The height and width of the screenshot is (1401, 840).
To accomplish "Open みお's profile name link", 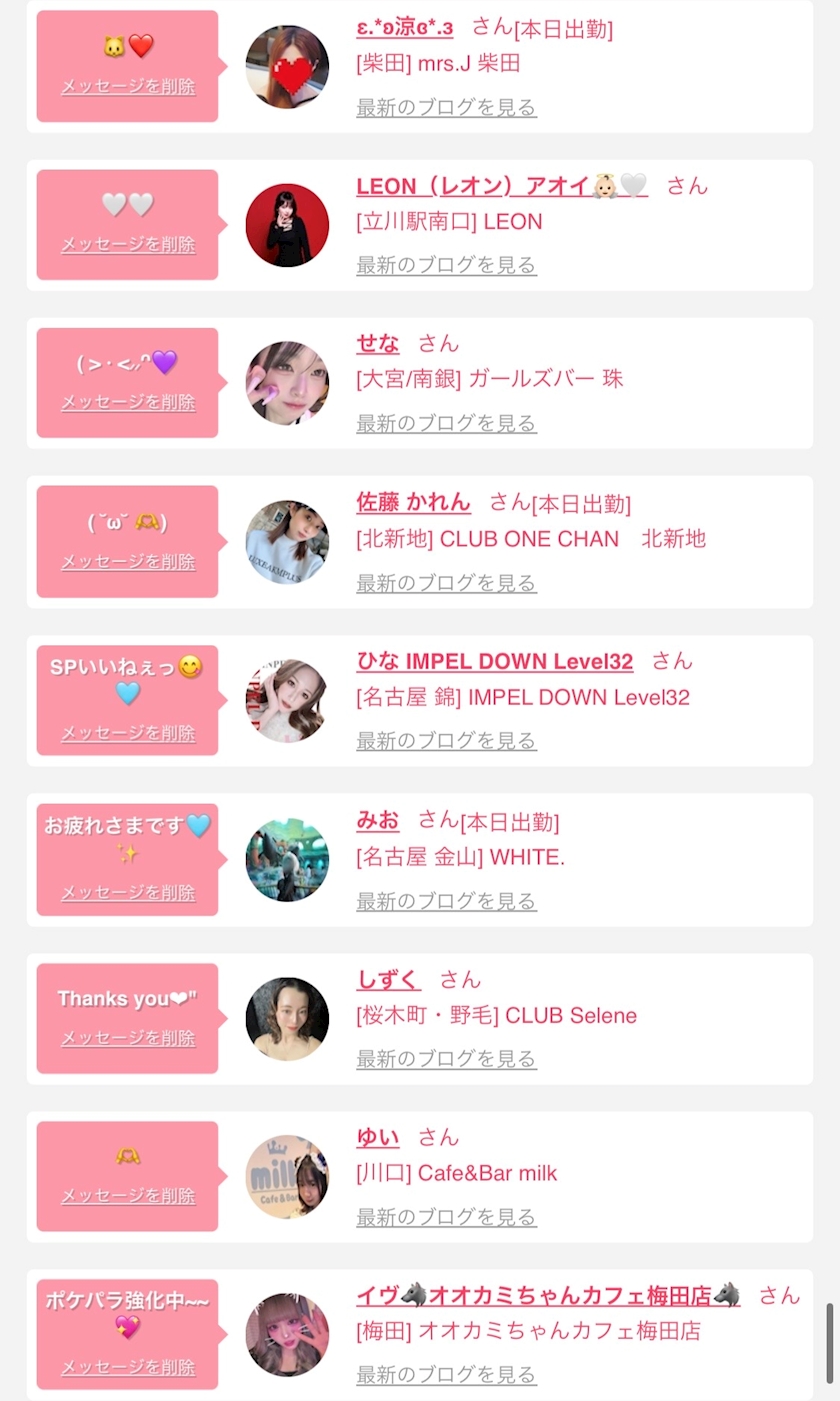I will [378, 821].
